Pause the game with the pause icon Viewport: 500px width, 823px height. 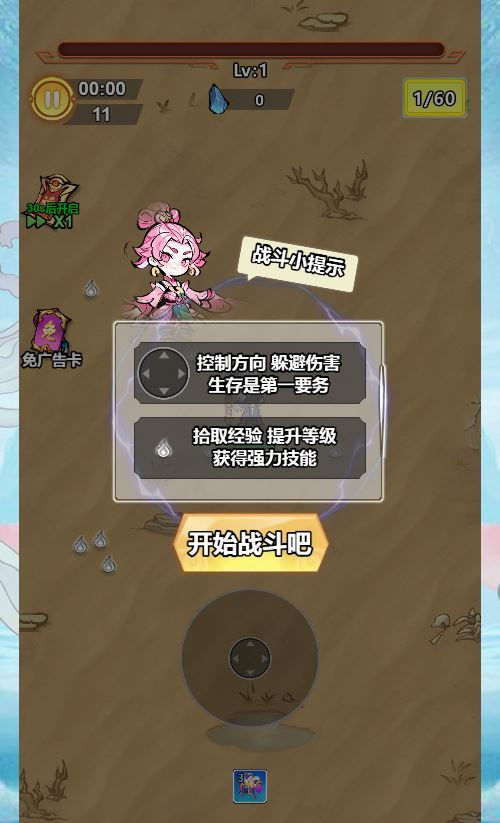point(52,100)
